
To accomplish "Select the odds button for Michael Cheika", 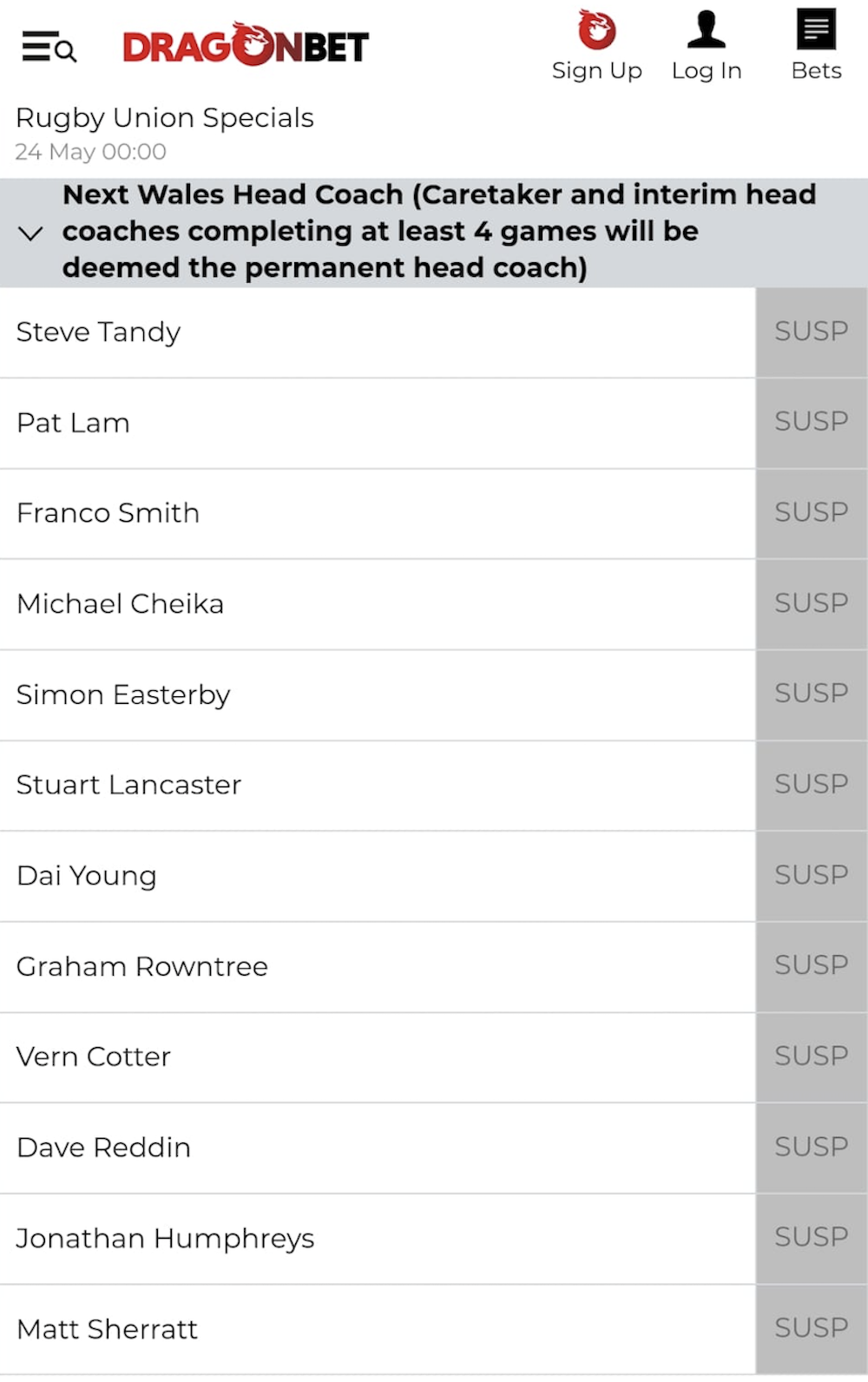I will coord(811,603).
